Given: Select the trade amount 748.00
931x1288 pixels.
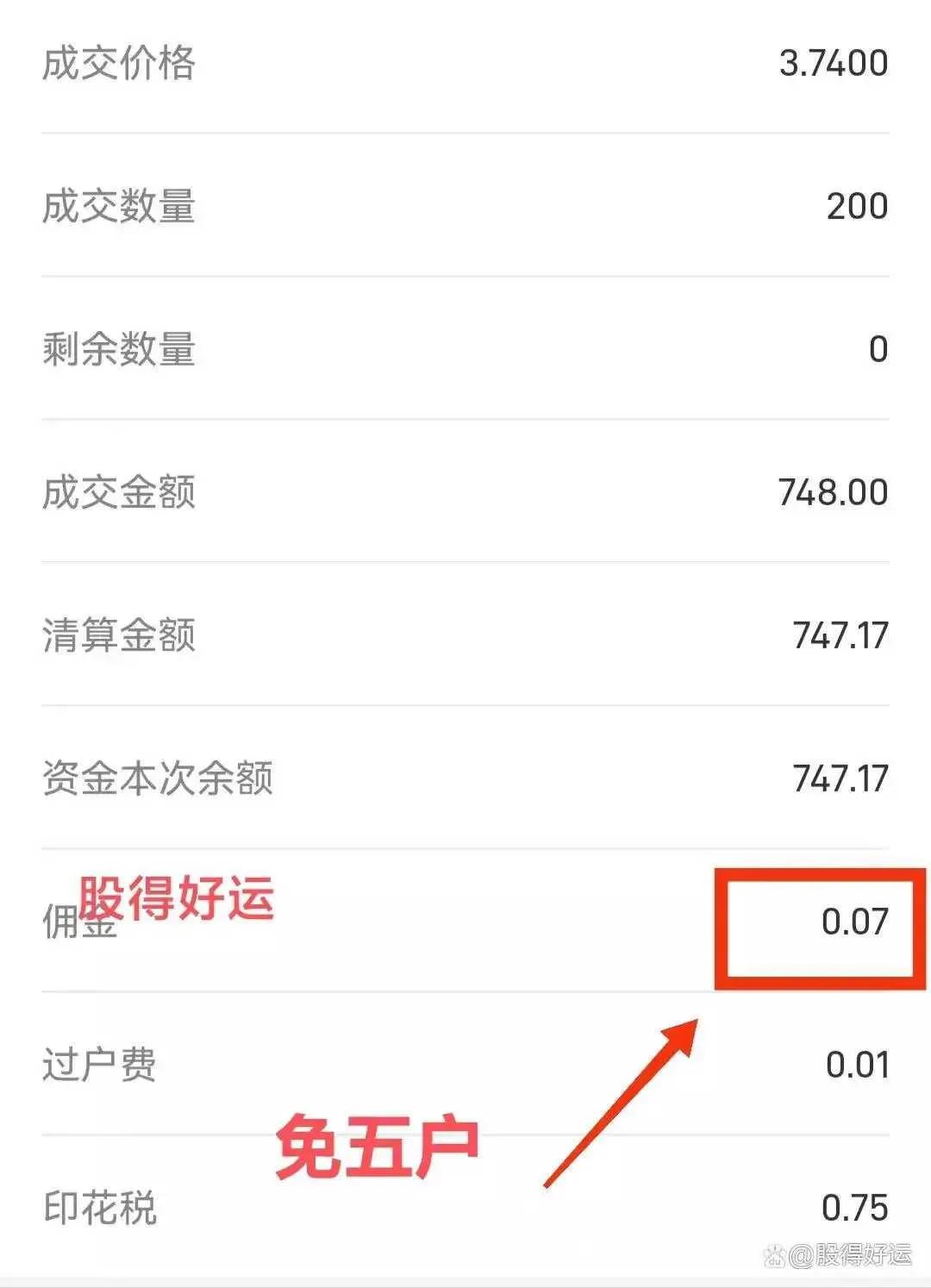Looking at the screenshot, I should [832, 493].
